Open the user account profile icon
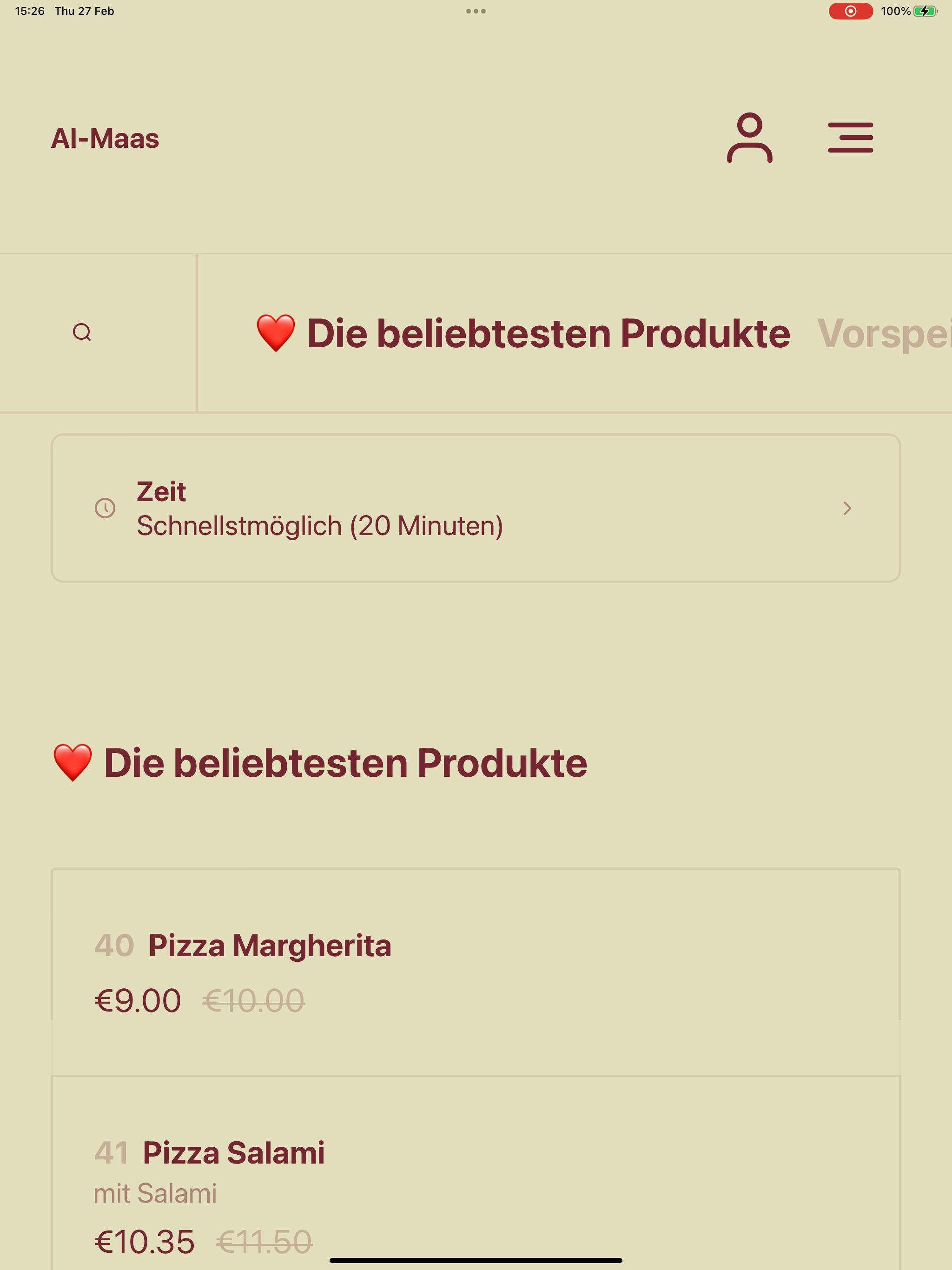The height and width of the screenshot is (1270, 952). pyautogui.click(x=749, y=138)
